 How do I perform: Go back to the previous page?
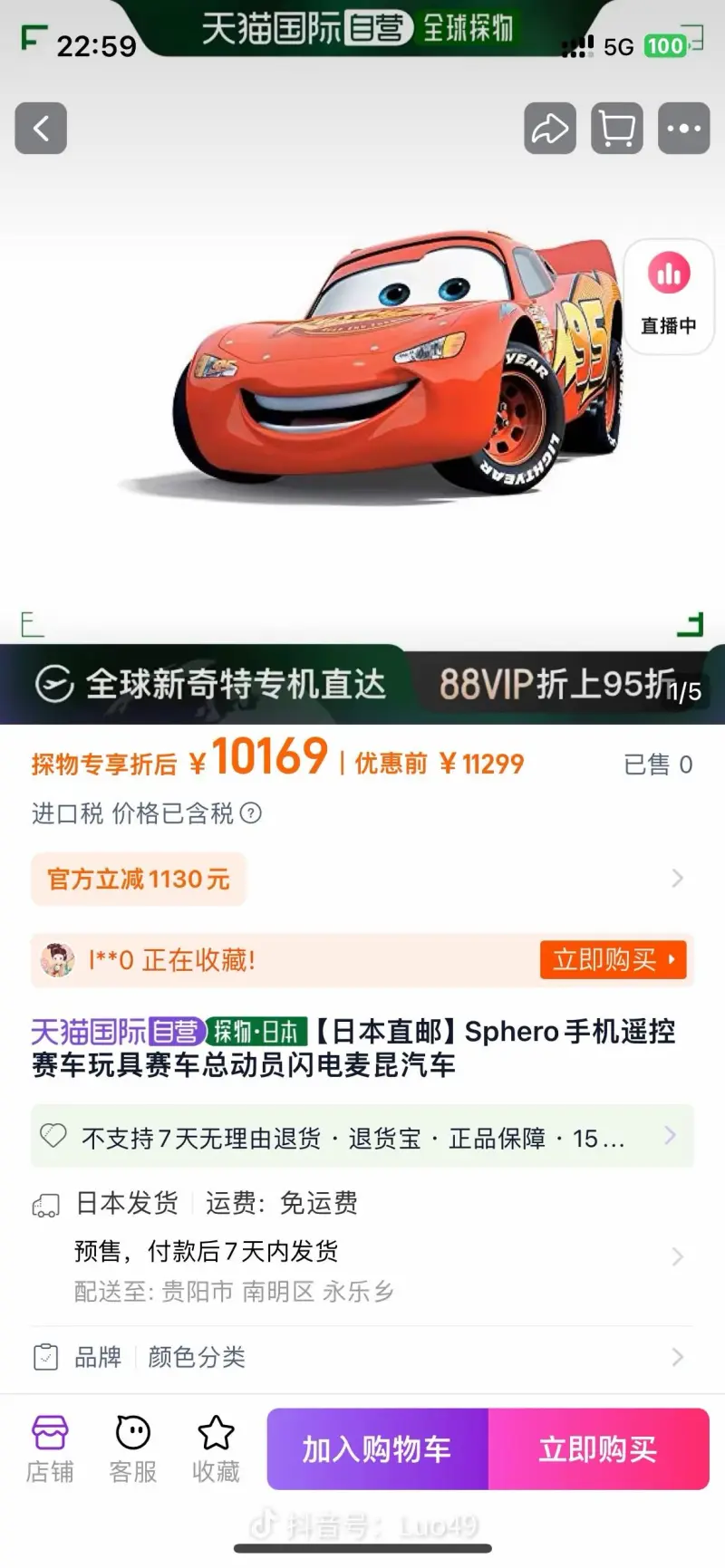click(41, 129)
